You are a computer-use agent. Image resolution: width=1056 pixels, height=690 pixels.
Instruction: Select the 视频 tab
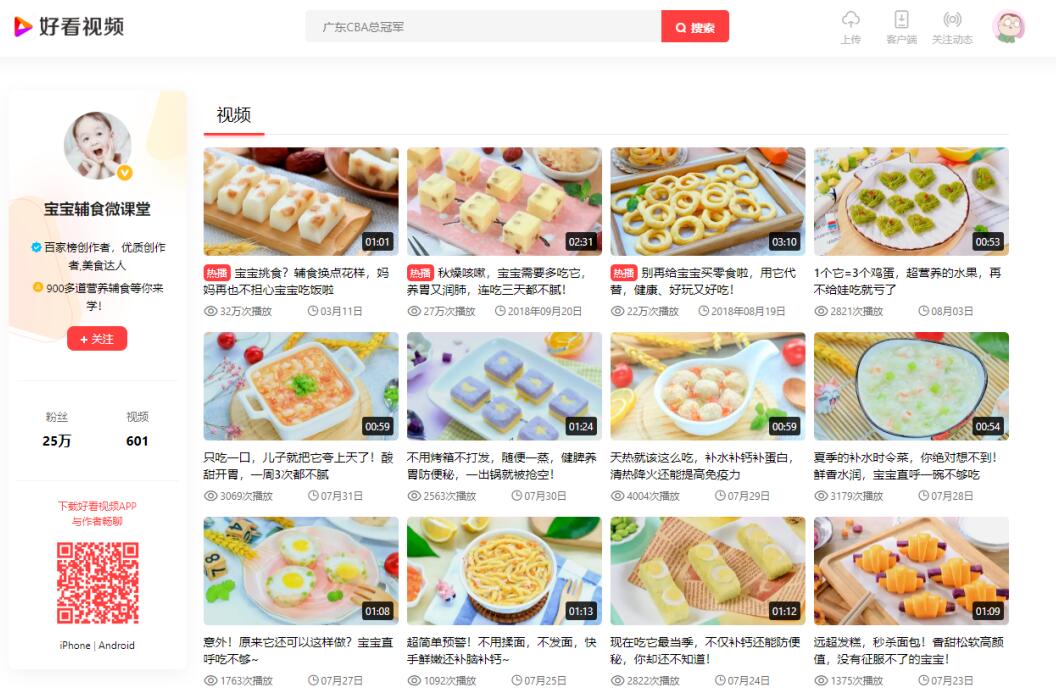tap(234, 115)
